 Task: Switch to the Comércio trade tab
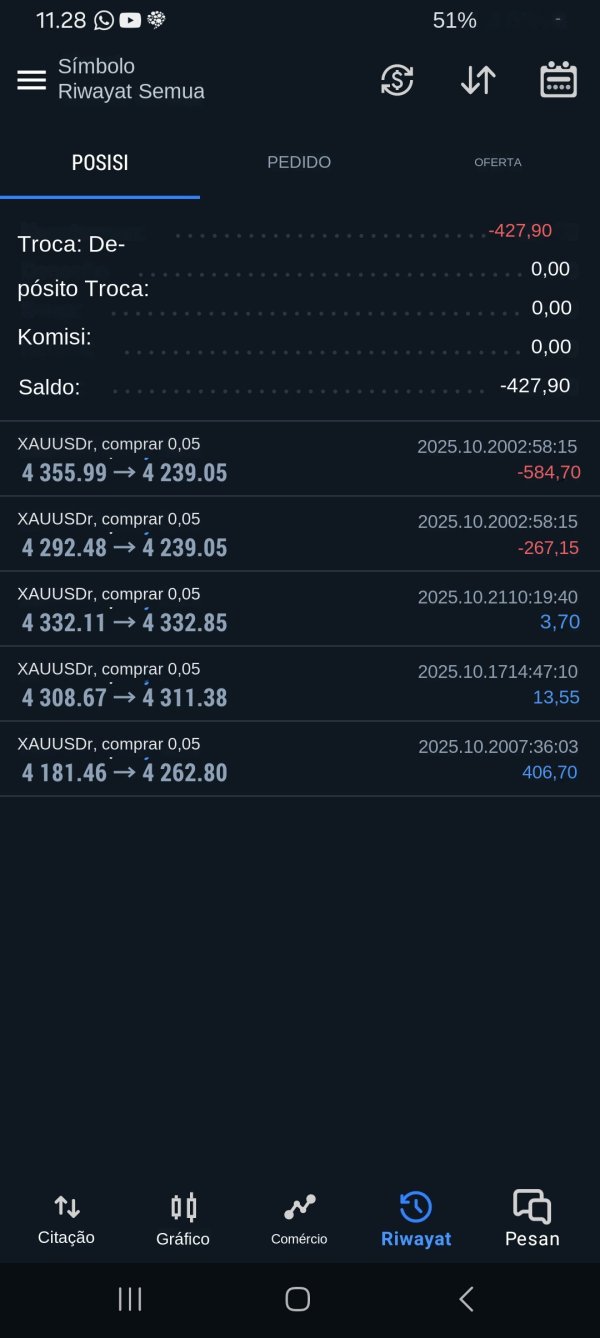(299, 1220)
